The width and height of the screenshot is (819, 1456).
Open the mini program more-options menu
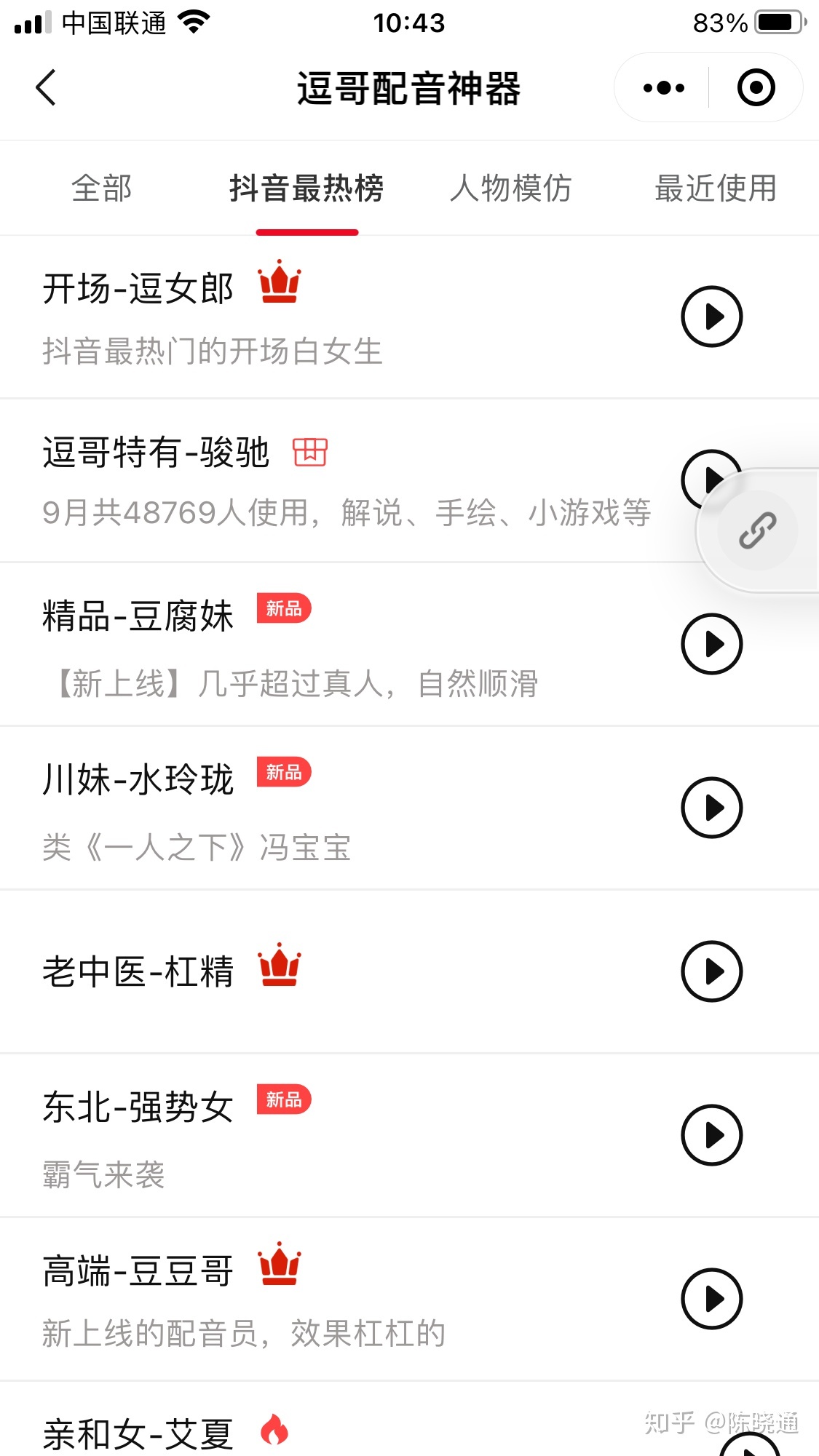point(663,88)
